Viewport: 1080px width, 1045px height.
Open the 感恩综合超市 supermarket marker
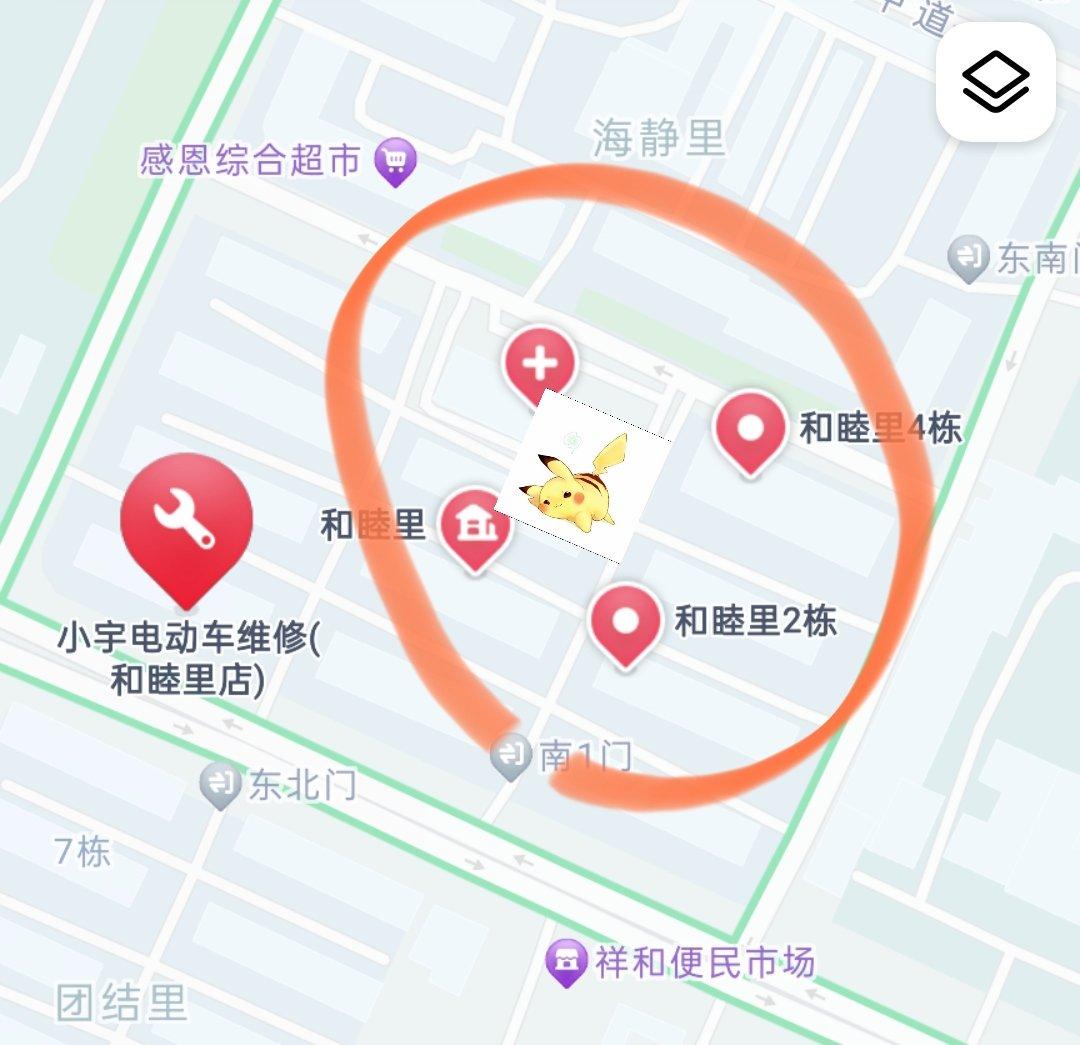click(395, 160)
